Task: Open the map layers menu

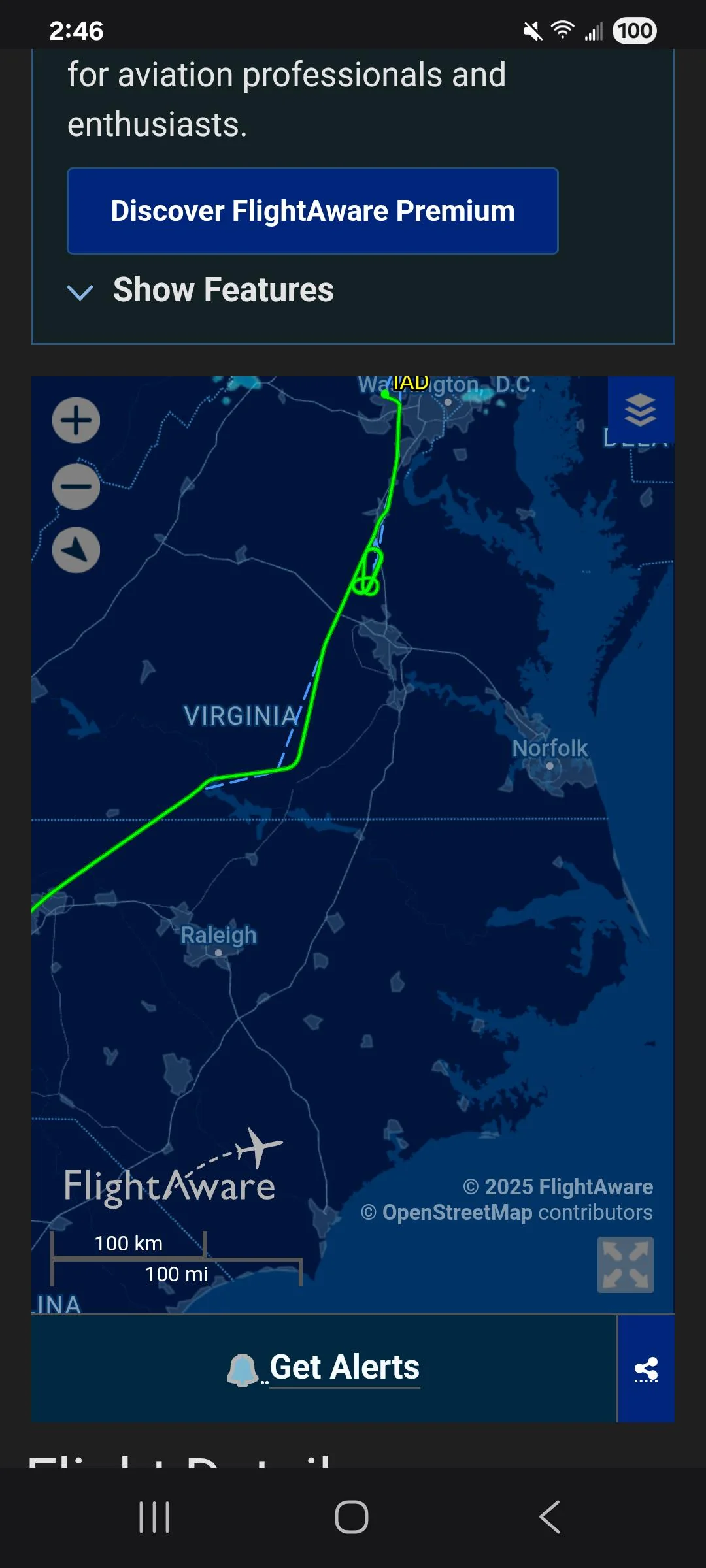Action: pos(640,410)
